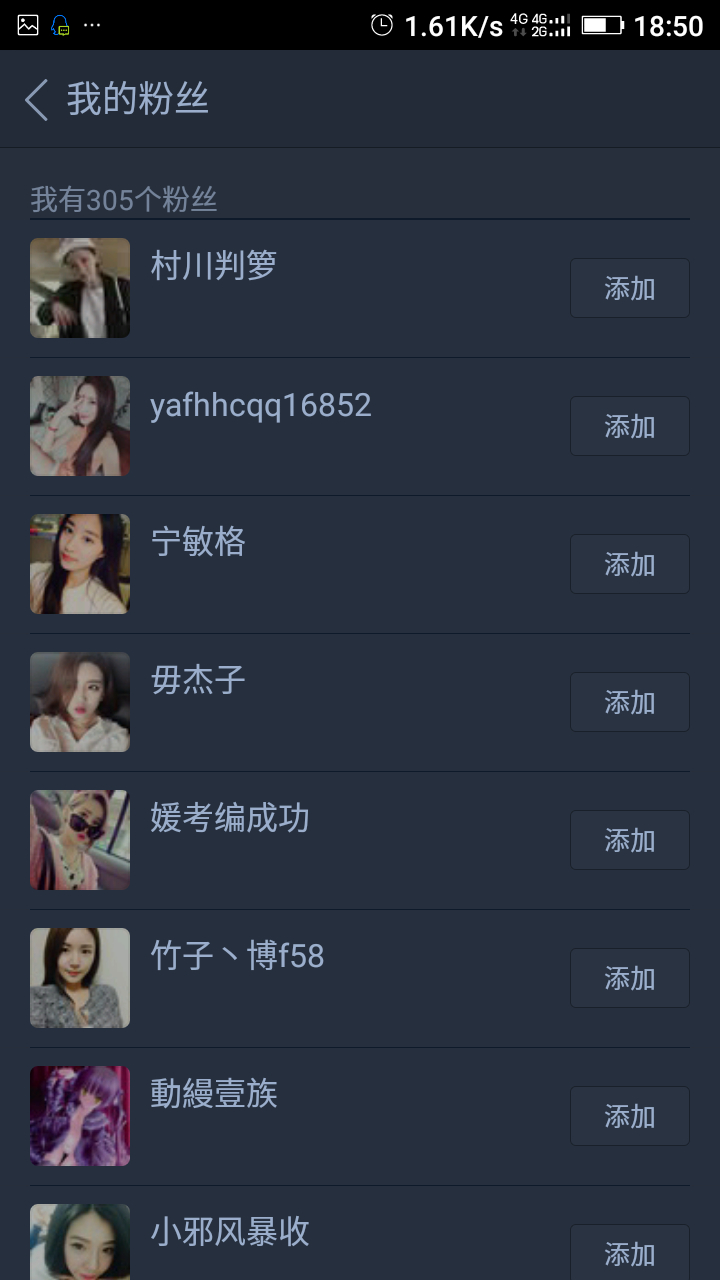720x1280 pixels.
Task: Go back from 我的粉丝 page
Action: click(37, 100)
